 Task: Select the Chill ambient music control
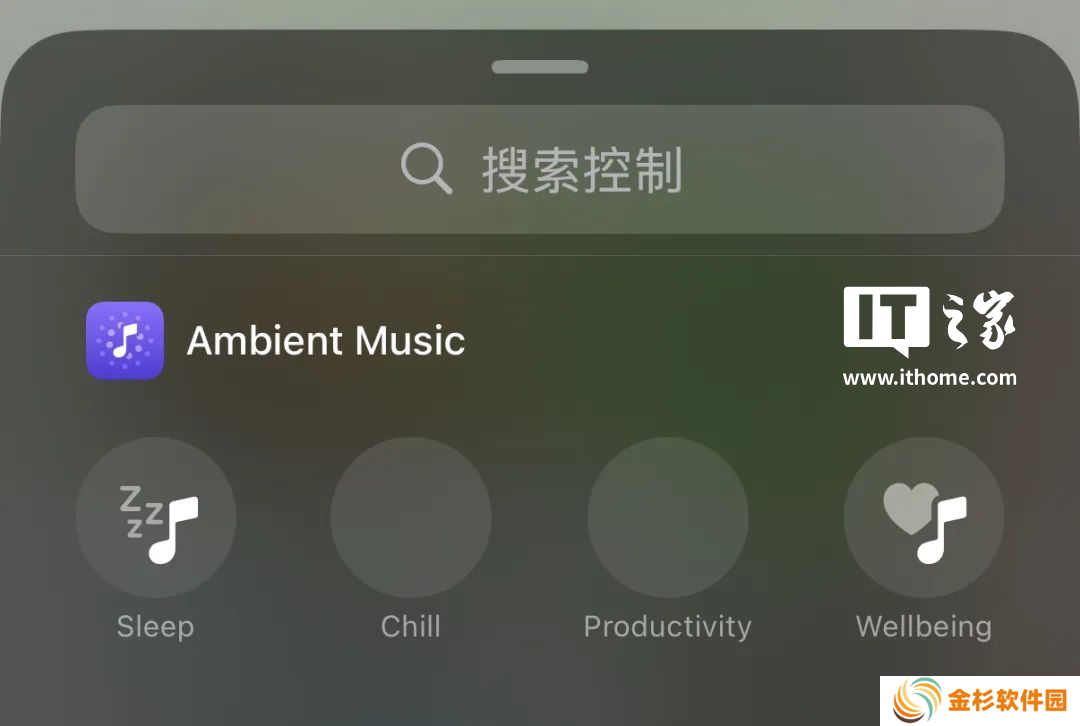click(411, 517)
